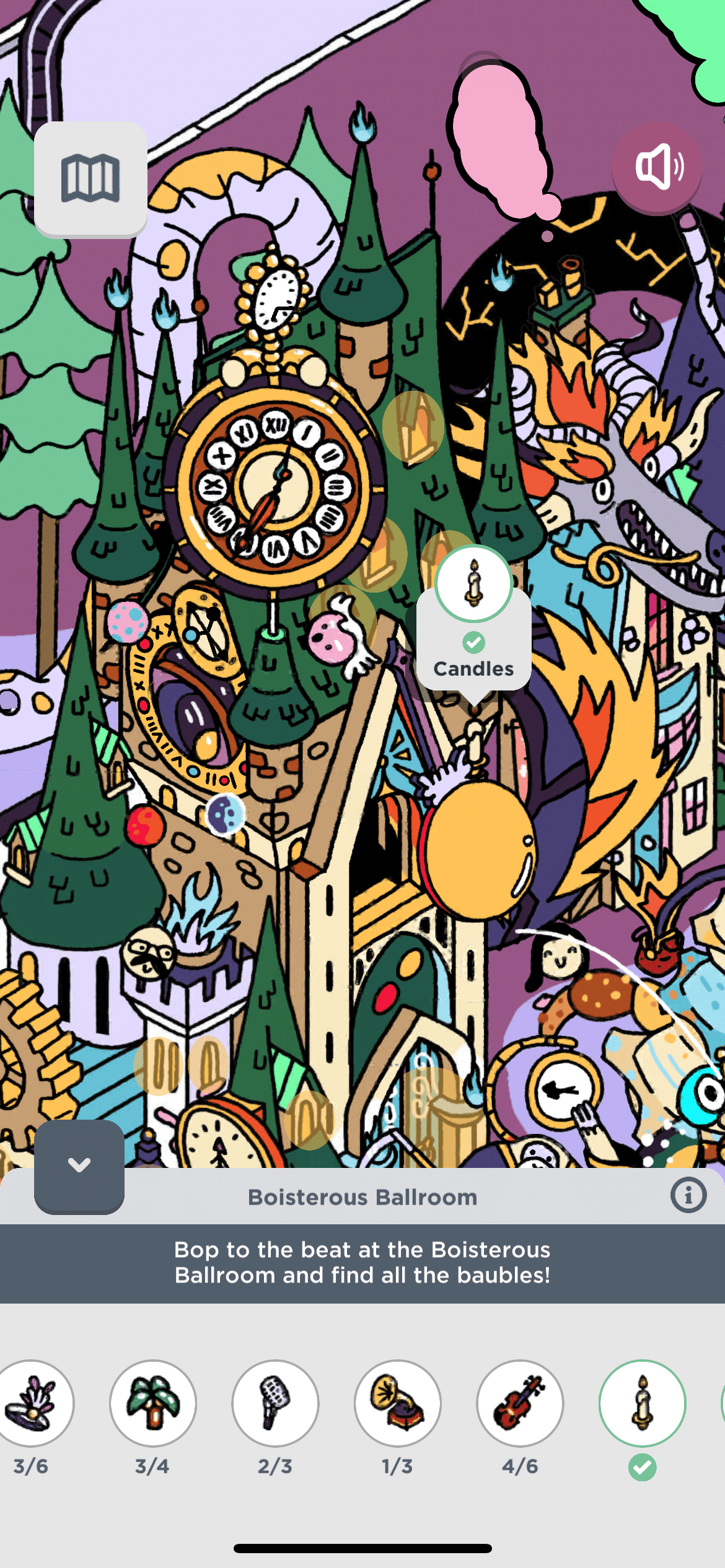
Task: Mute the game sound
Action: point(657,166)
